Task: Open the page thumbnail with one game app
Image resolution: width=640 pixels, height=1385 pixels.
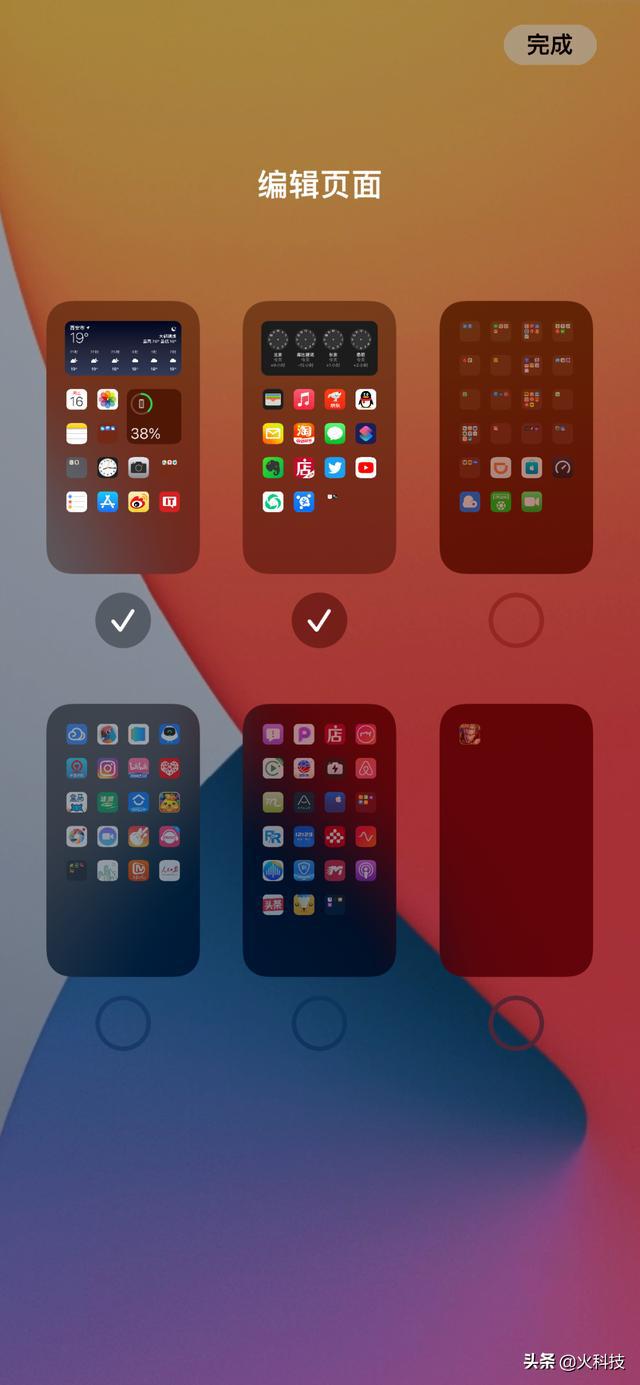Action: [x=516, y=840]
